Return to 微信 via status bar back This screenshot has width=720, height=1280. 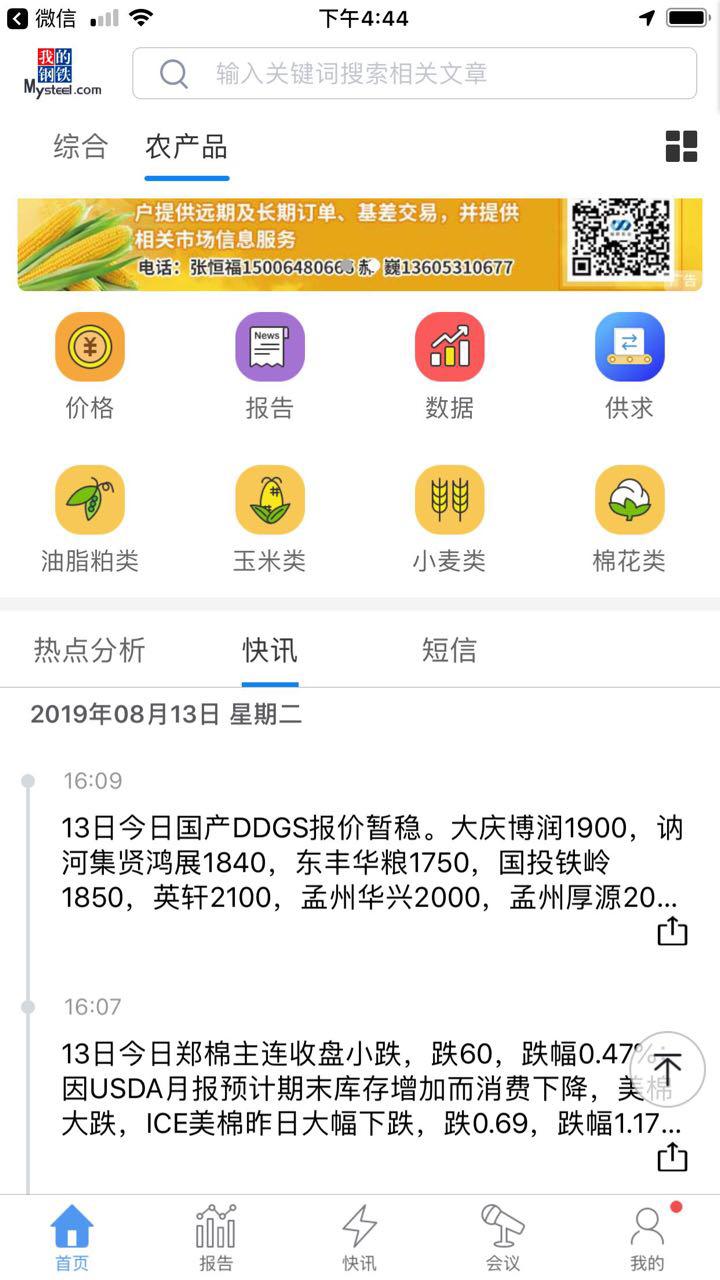[42, 18]
